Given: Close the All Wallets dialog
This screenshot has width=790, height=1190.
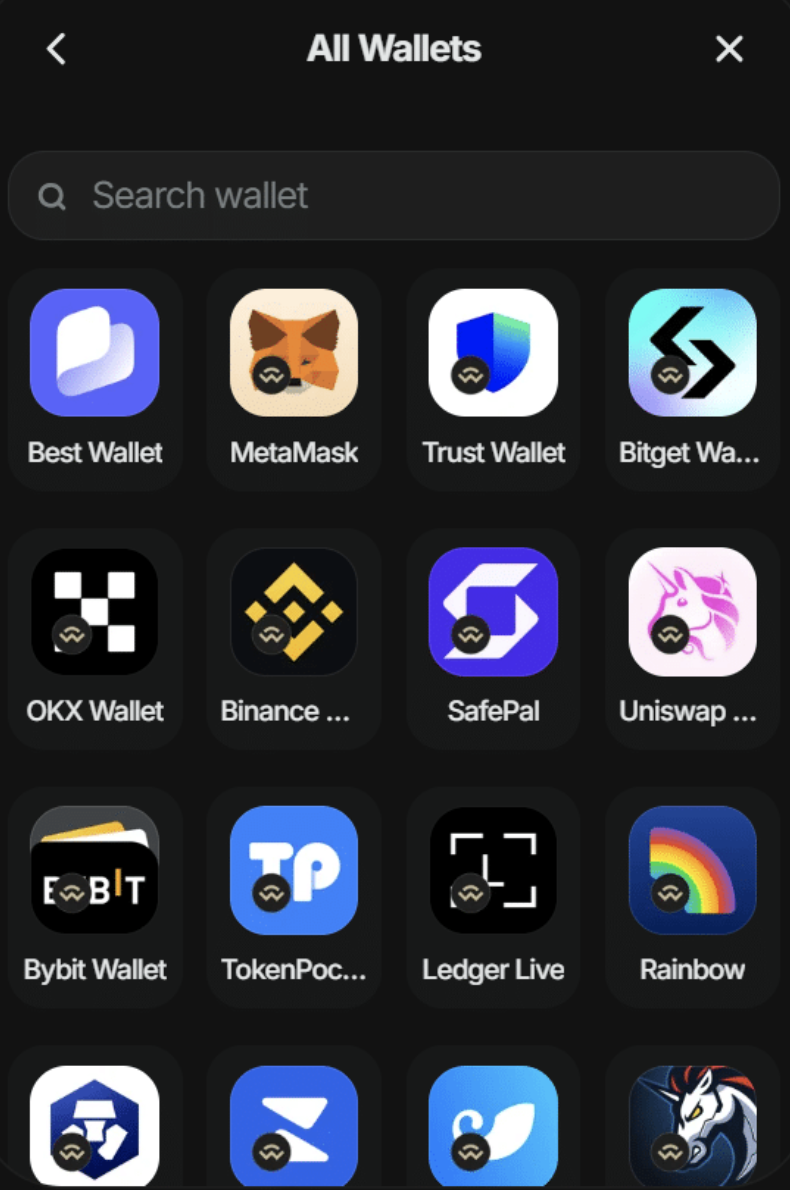Looking at the screenshot, I should click(x=729, y=49).
